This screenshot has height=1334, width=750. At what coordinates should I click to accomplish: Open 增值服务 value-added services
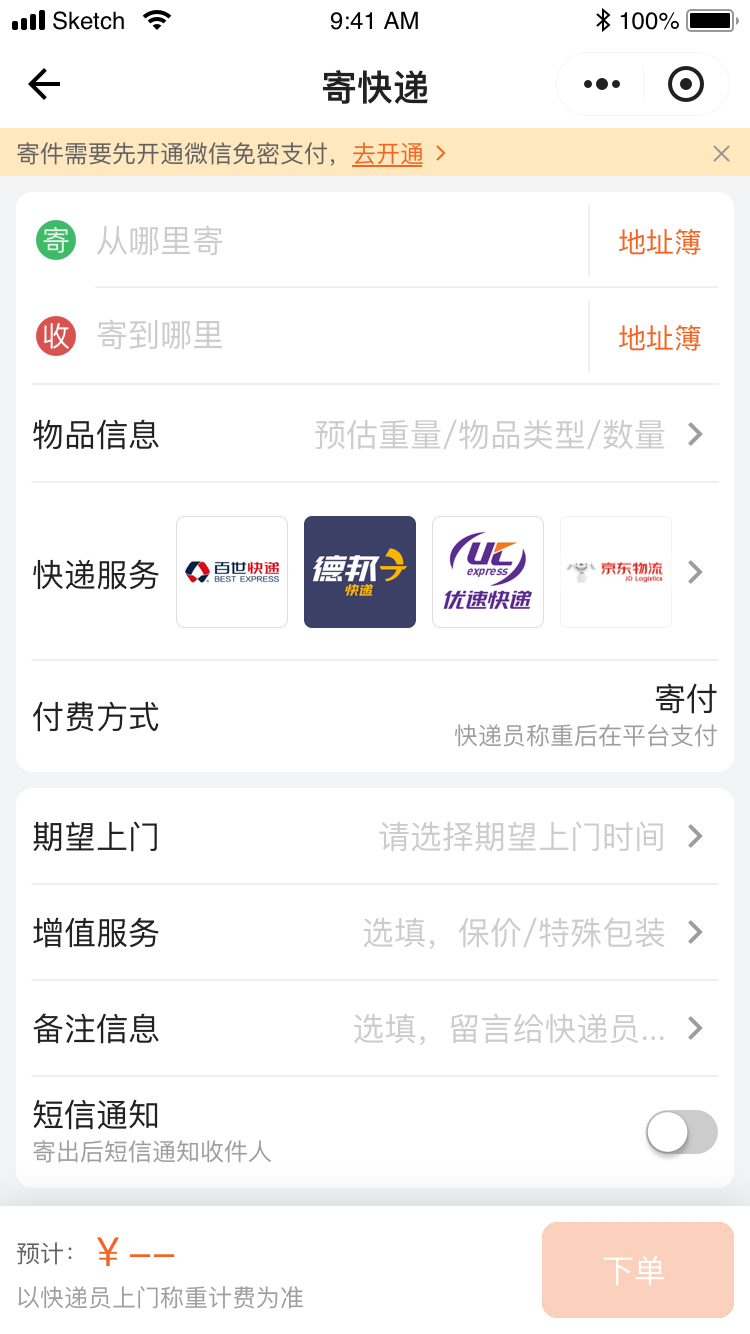click(375, 933)
